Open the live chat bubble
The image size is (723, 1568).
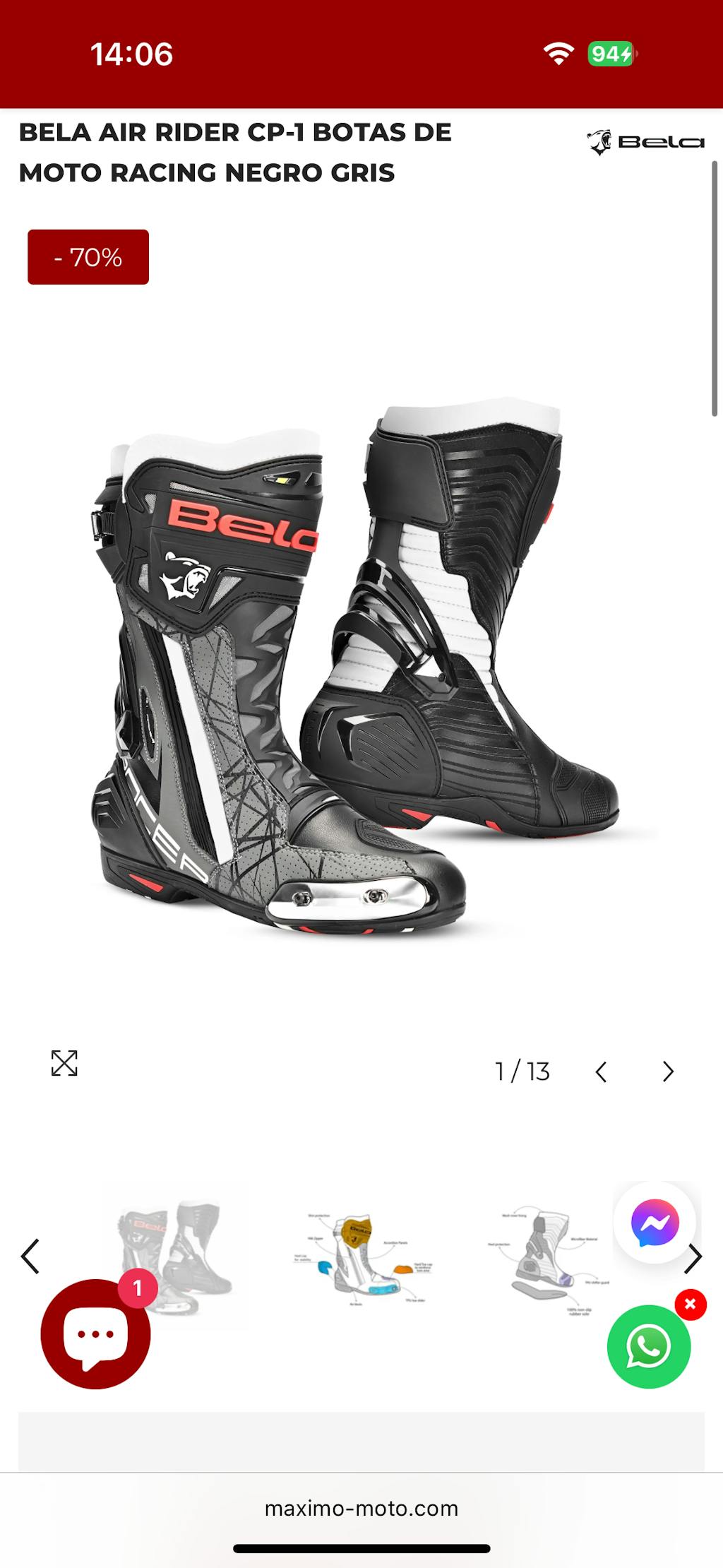click(x=95, y=1334)
